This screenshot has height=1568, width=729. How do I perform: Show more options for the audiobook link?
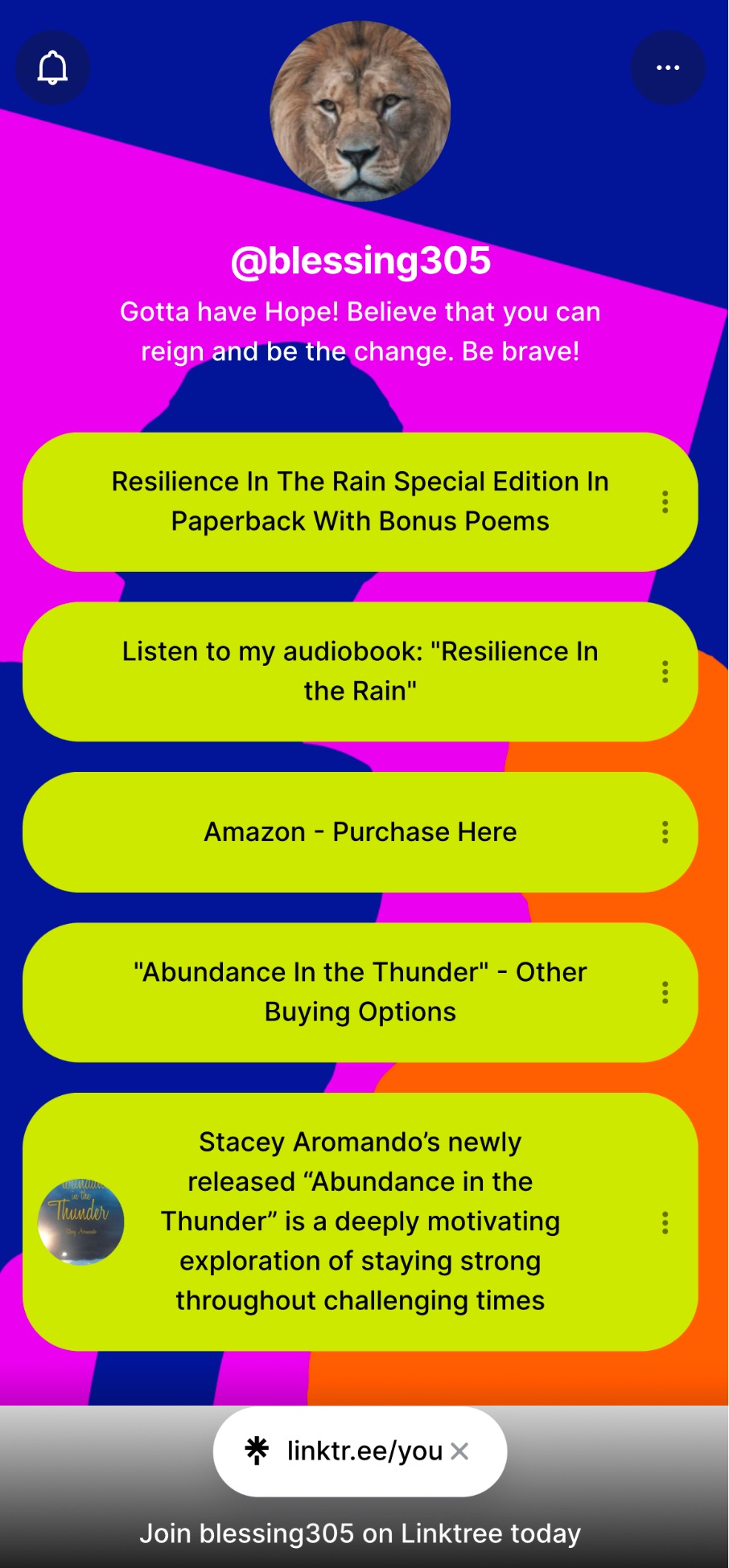coord(665,671)
